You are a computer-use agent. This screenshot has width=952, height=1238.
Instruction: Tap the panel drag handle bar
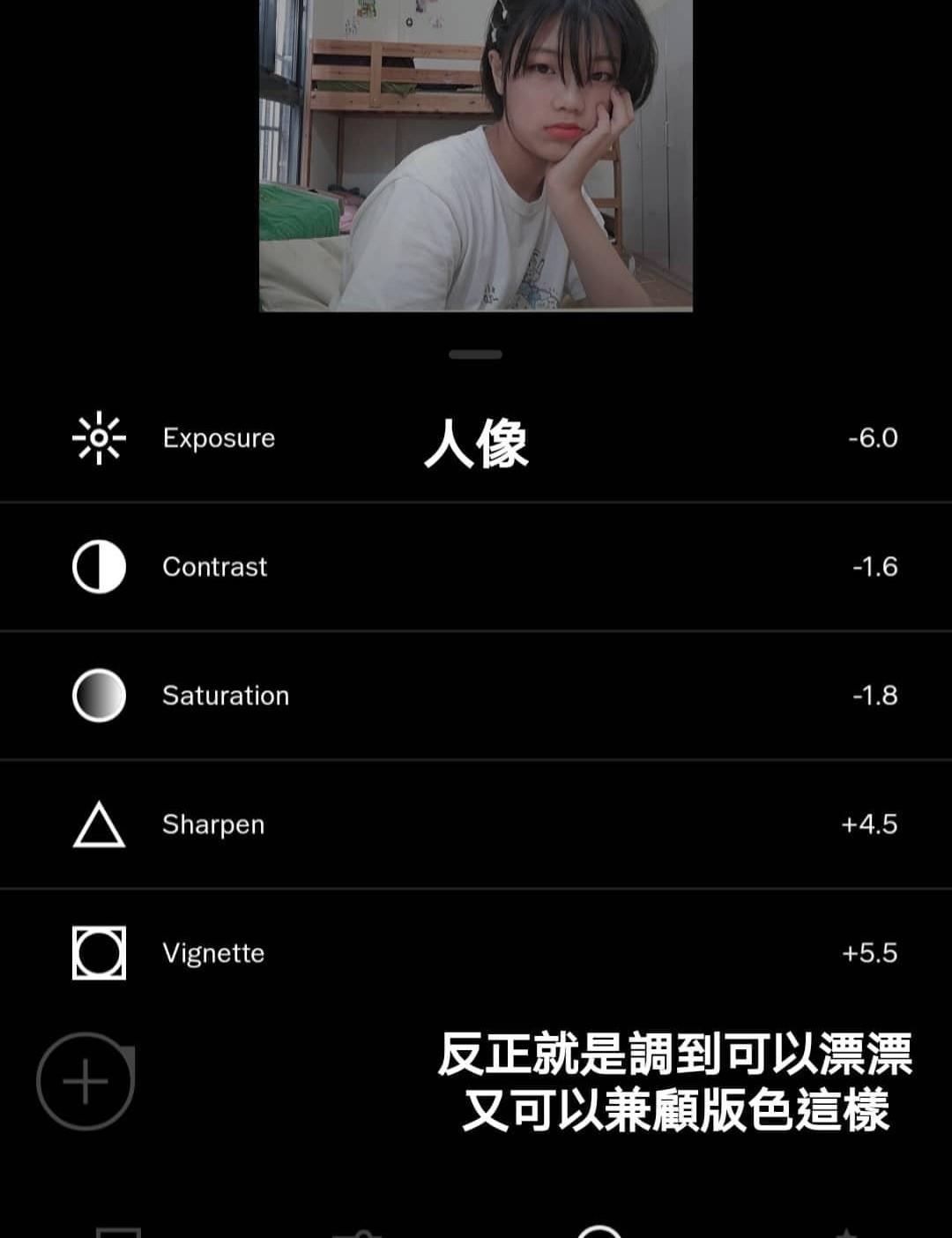click(475, 354)
